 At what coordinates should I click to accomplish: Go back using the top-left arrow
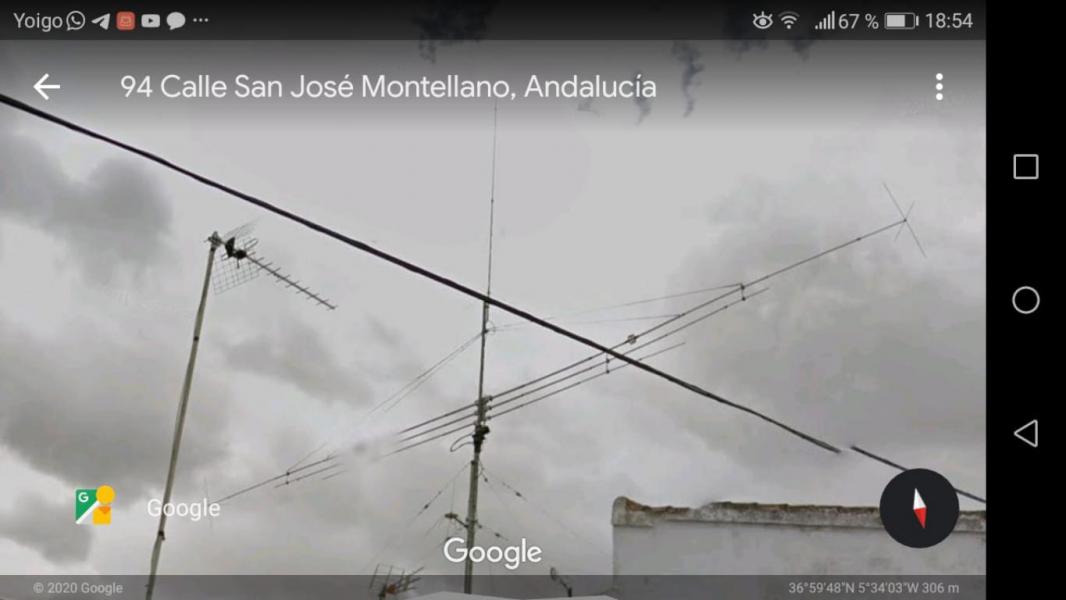[x=47, y=87]
